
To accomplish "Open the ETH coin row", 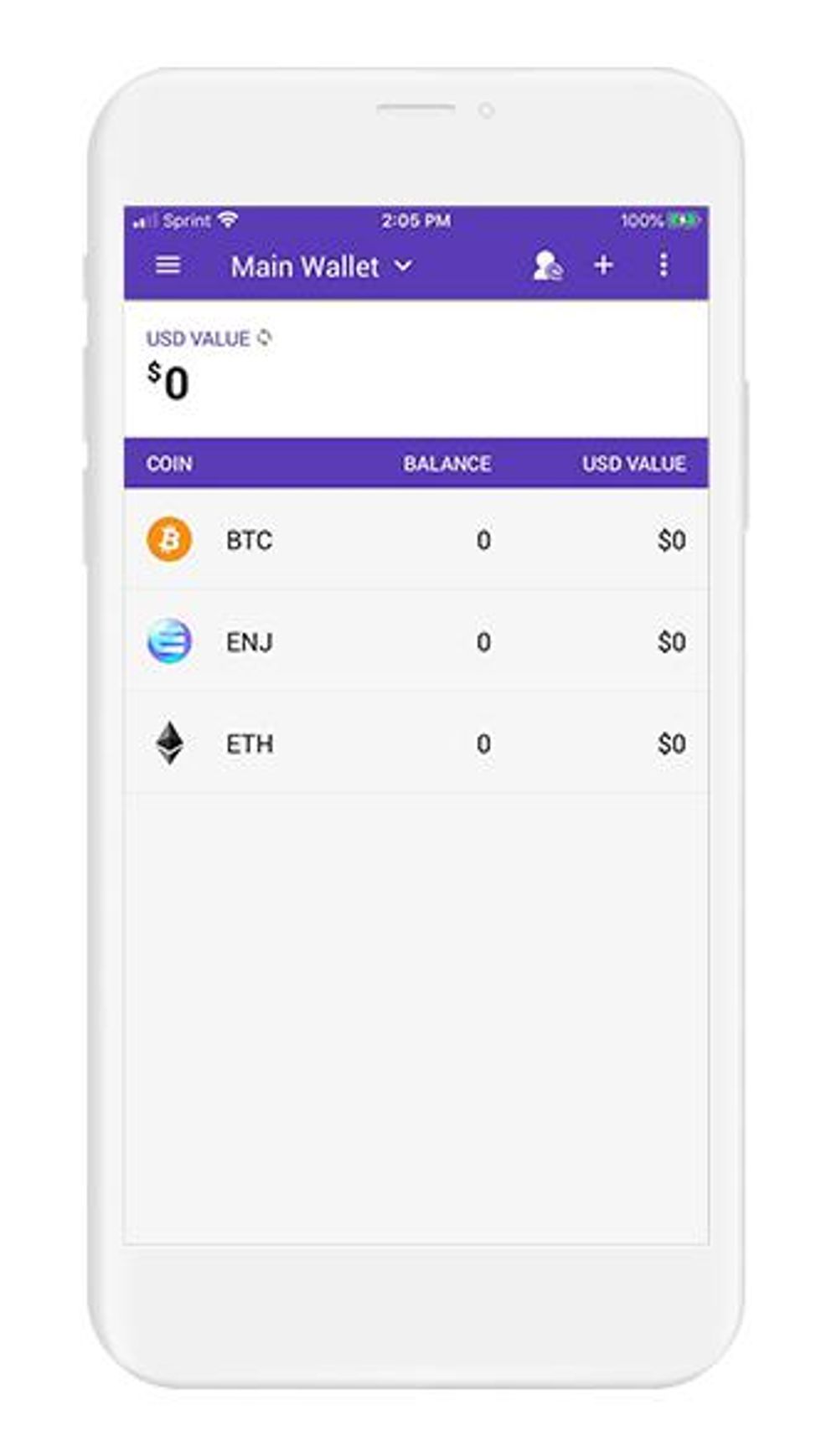I will [416, 743].
